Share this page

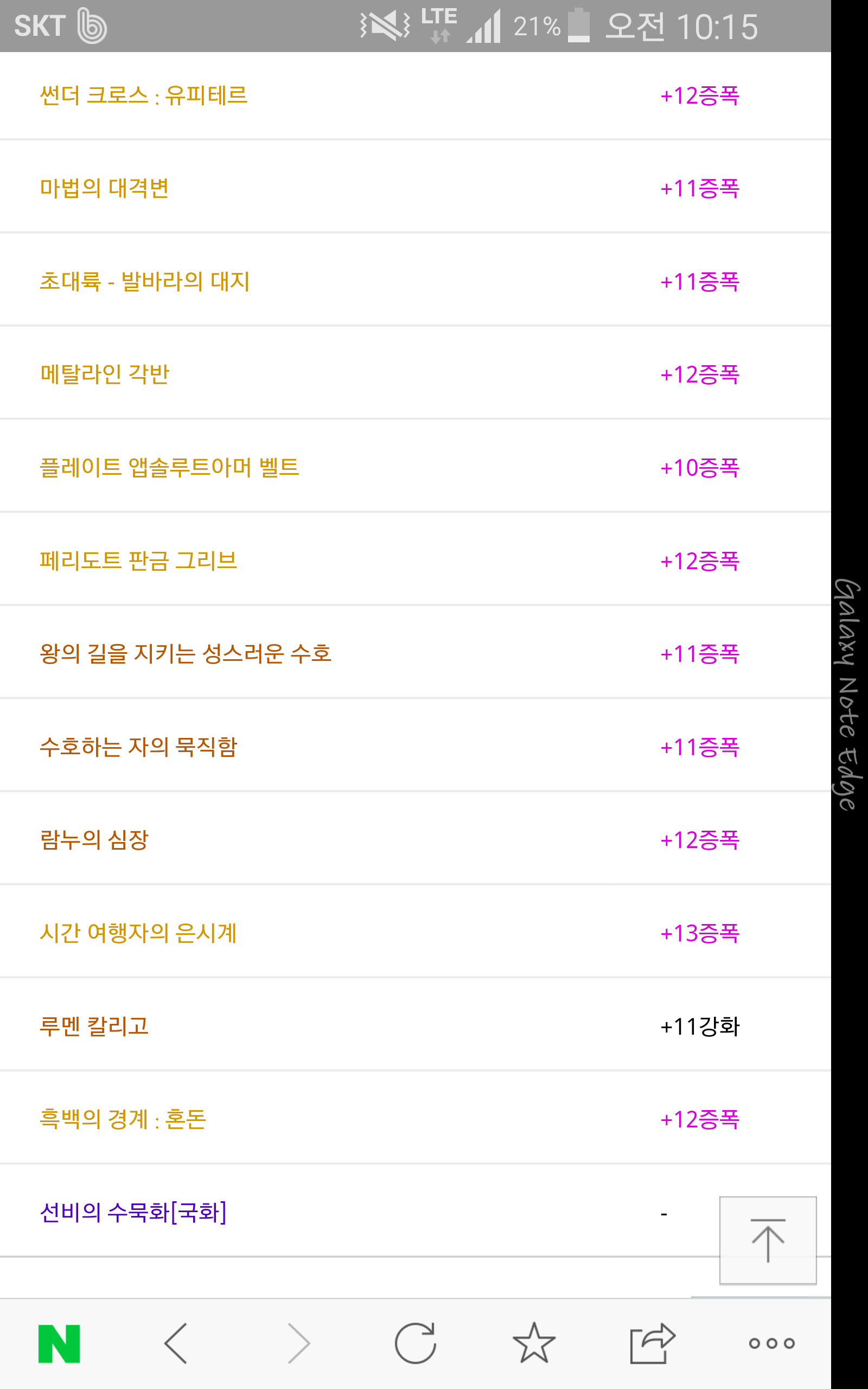coord(653,1343)
